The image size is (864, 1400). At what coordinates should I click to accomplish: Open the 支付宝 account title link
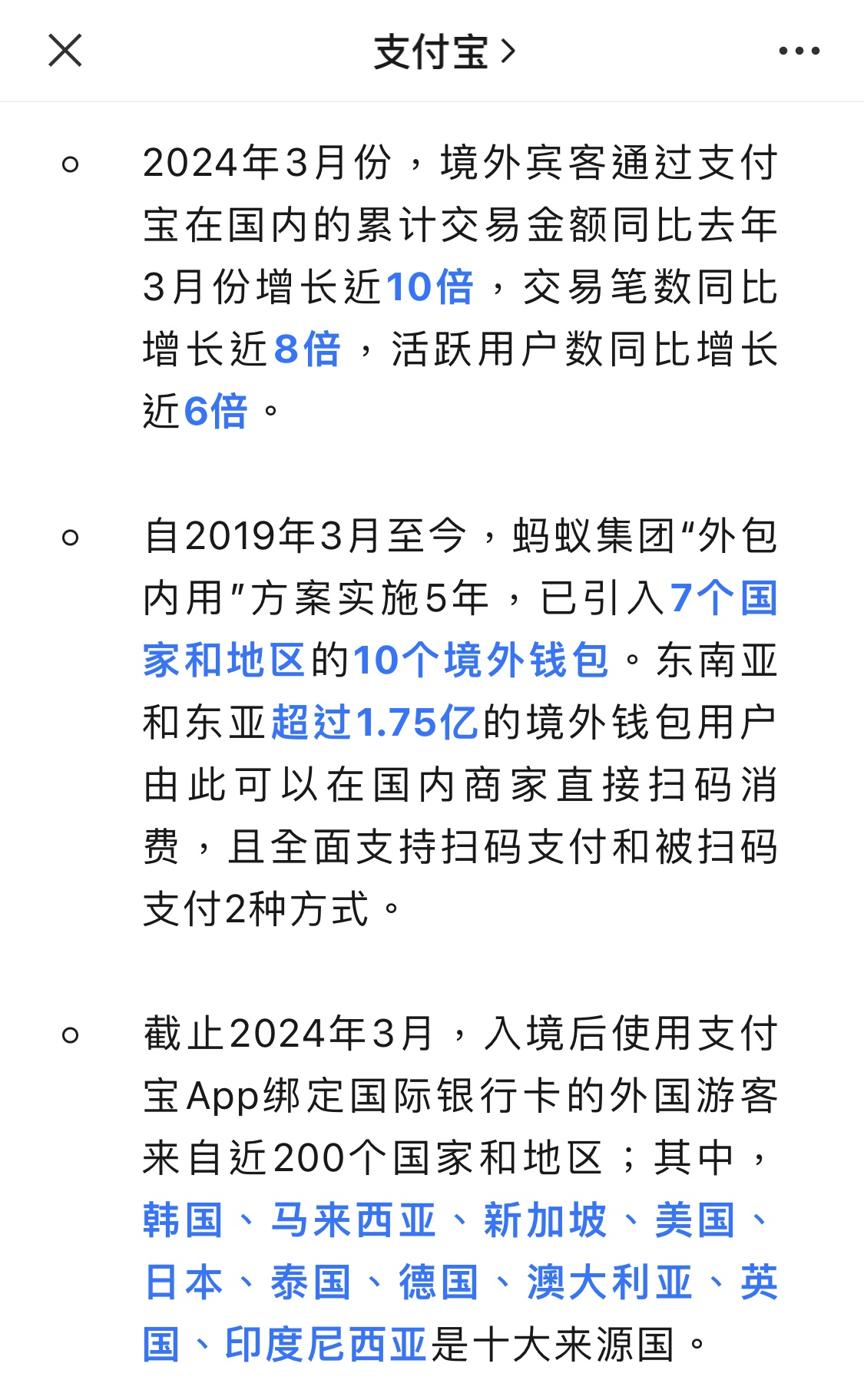click(445, 51)
